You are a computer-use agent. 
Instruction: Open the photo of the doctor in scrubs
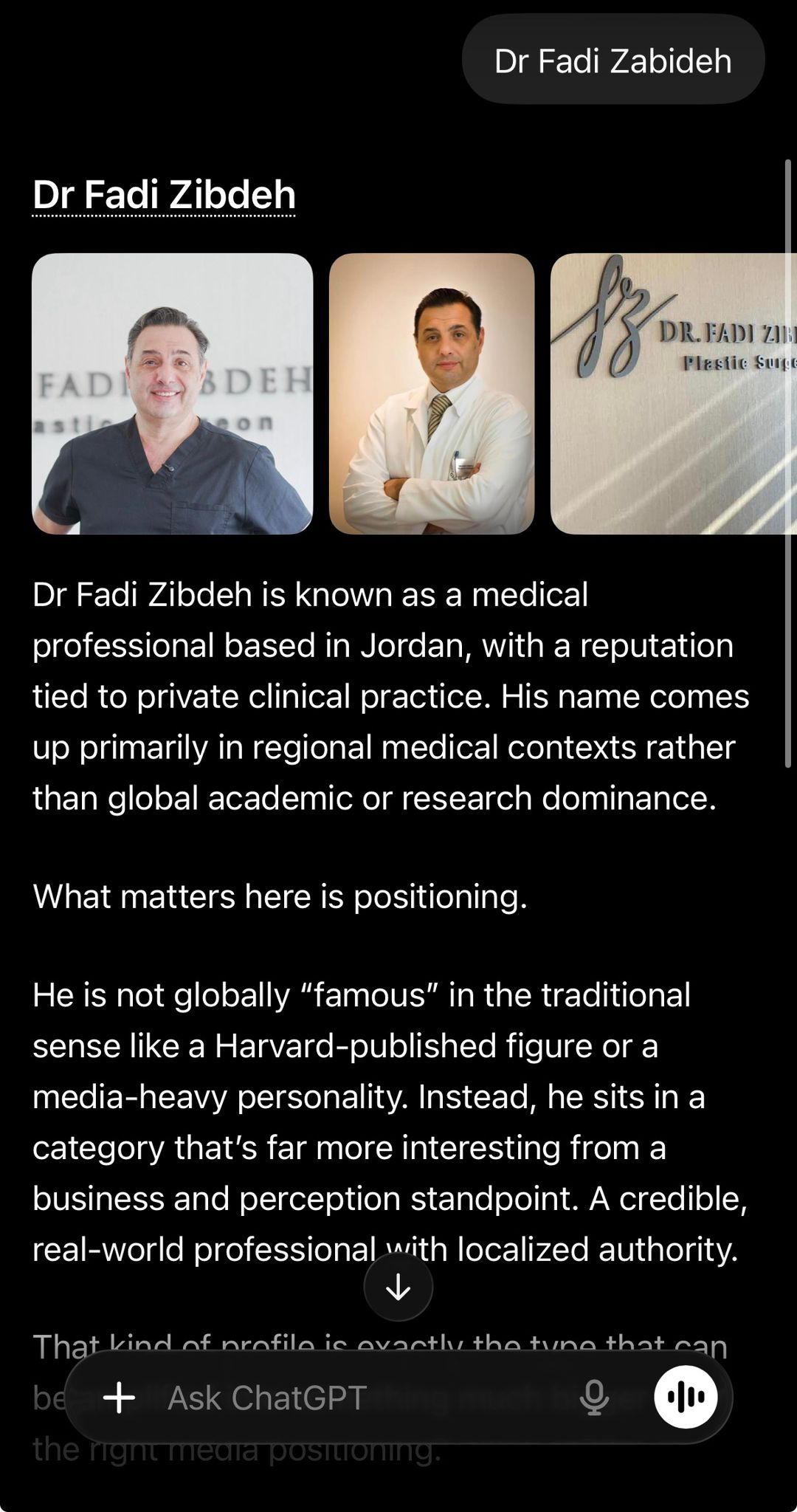[x=172, y=394]
